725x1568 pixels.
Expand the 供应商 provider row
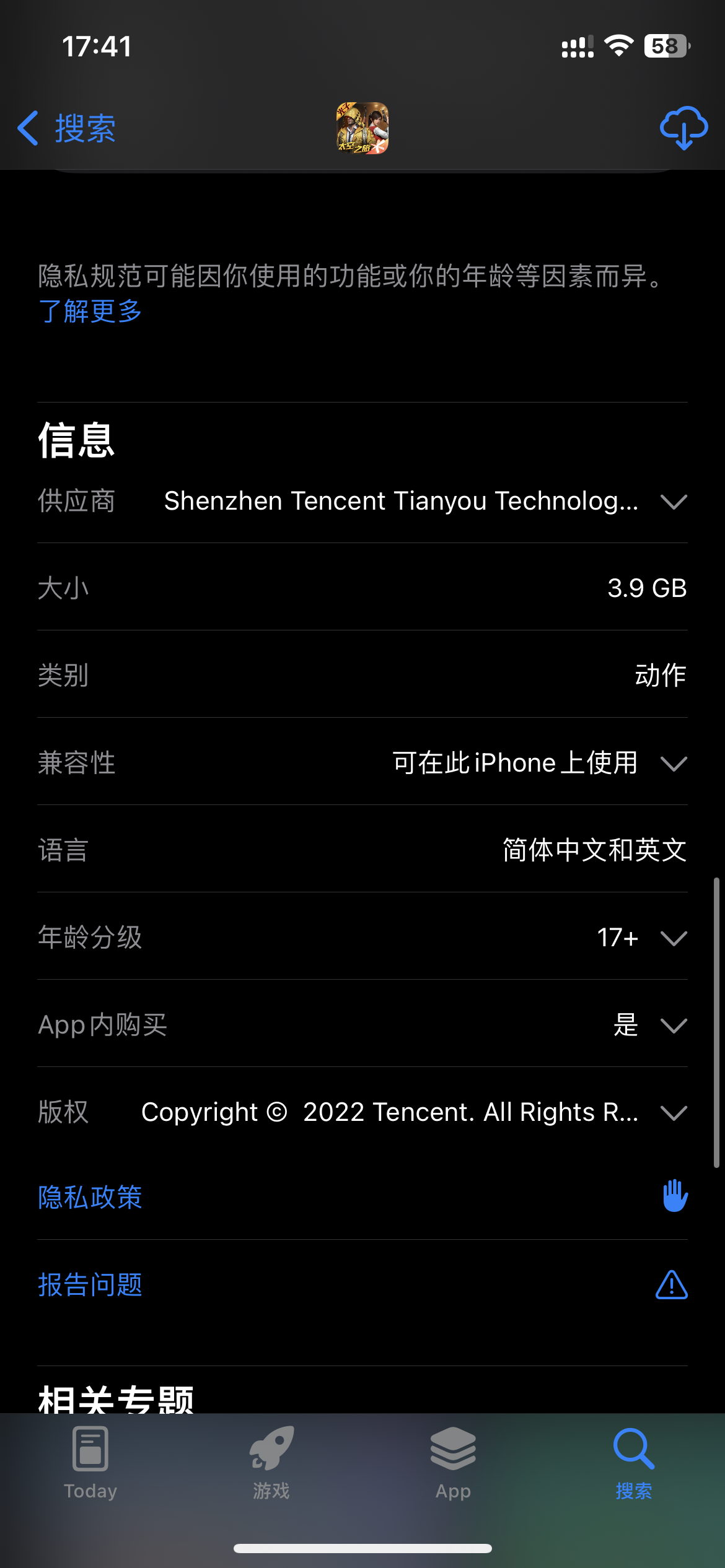click(x=674, y=501)
